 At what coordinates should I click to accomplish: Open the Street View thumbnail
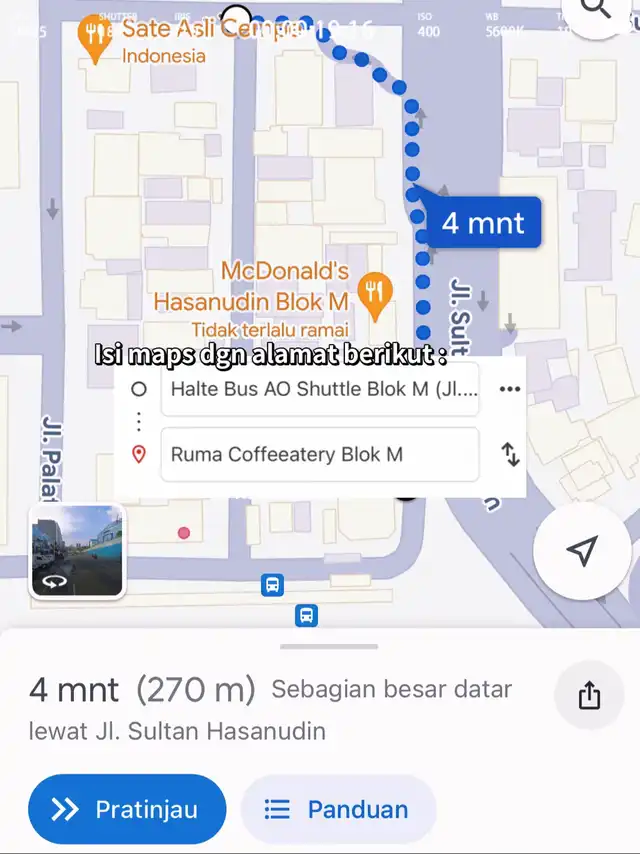click(77, 552)
